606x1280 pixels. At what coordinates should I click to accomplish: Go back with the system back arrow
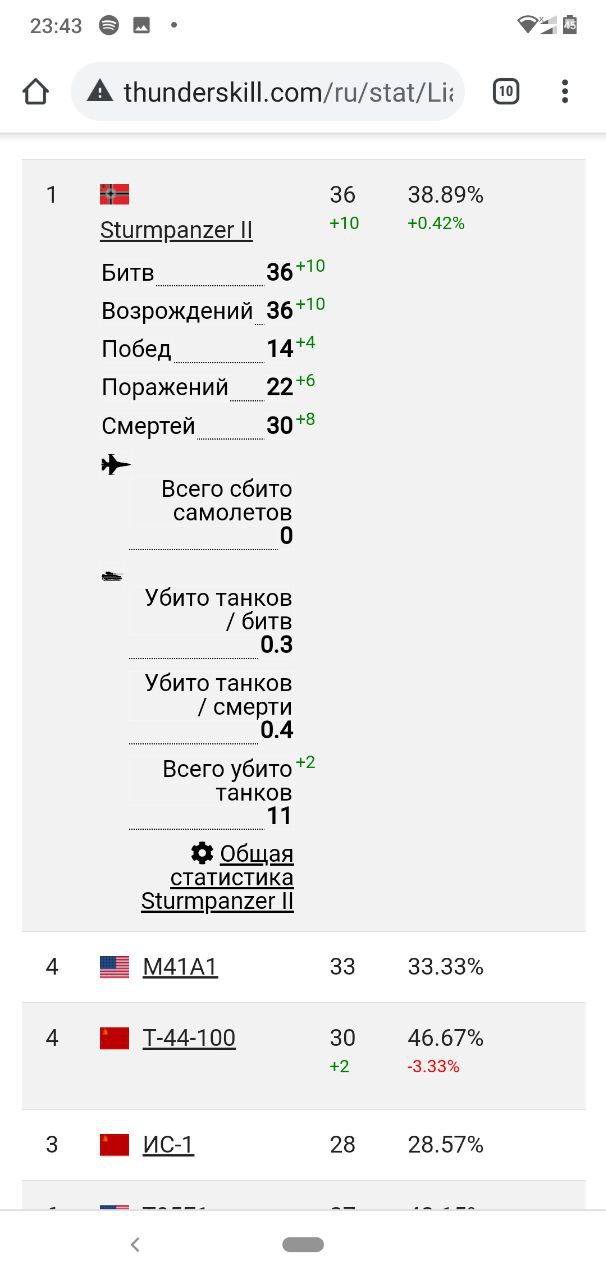click(135, 1245)
